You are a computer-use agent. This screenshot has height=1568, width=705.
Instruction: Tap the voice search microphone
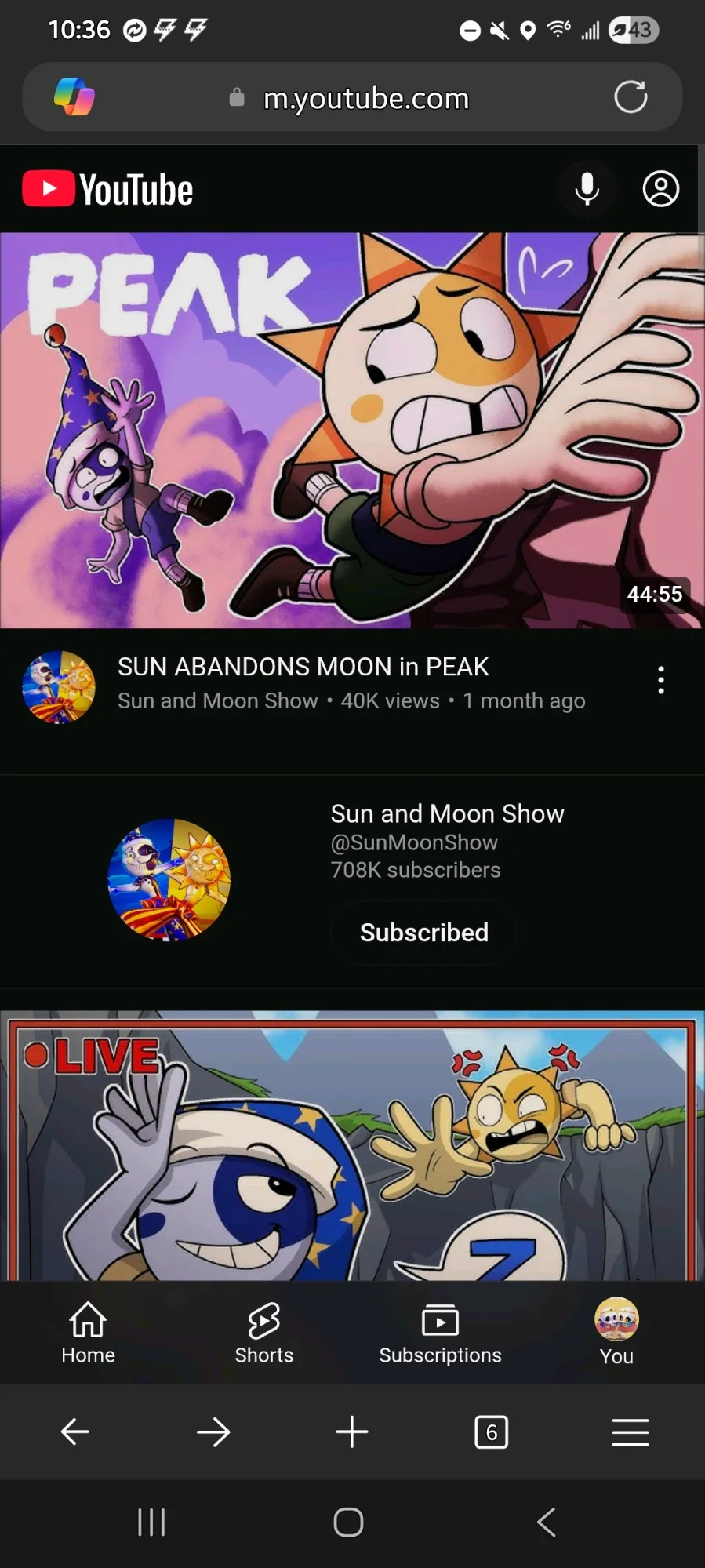pos(587,189)
